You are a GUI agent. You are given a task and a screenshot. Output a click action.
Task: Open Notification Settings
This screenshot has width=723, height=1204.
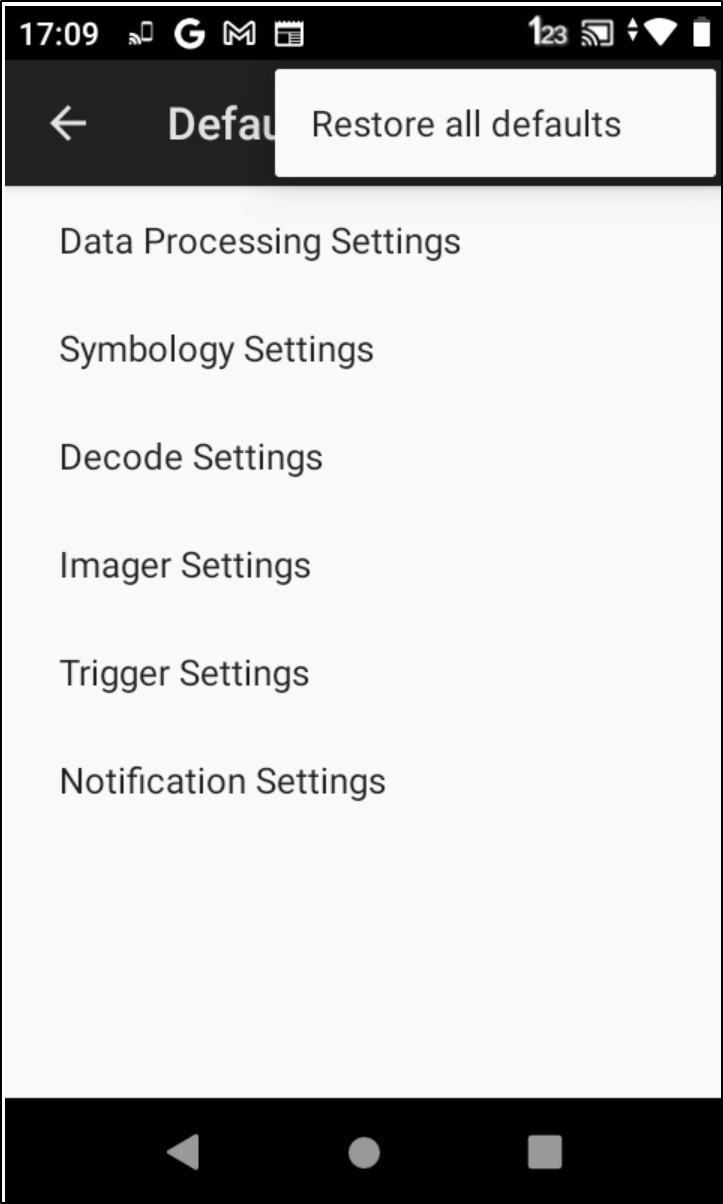point(222,782)
